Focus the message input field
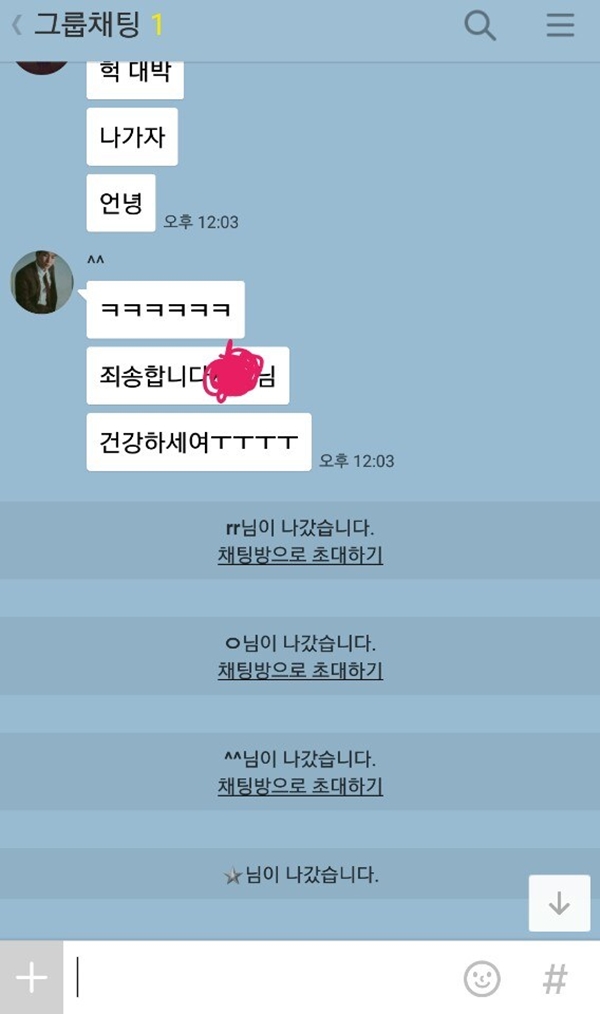Screen dimensions: 600x1014 260,979
